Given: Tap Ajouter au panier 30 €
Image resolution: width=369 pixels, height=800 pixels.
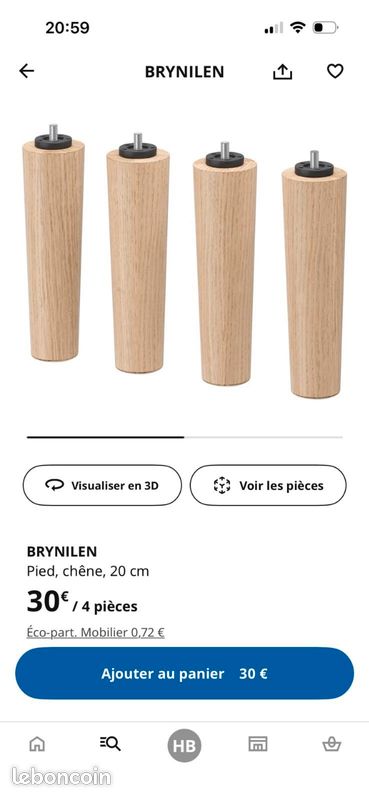Looking at the screenshot, I should point(184,673).
